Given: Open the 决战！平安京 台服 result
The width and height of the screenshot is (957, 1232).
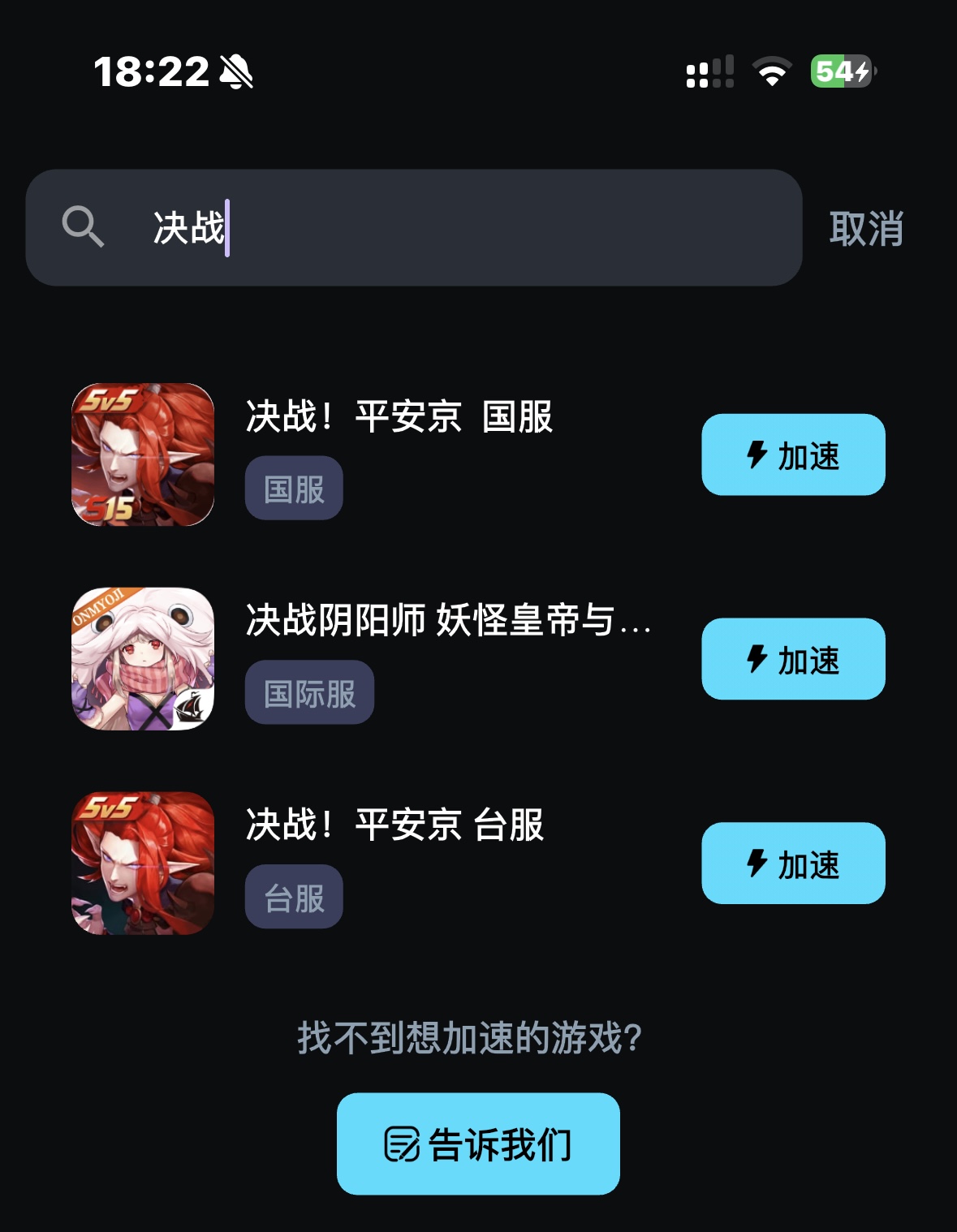Looking at the screenshot, I should (394, 825).
